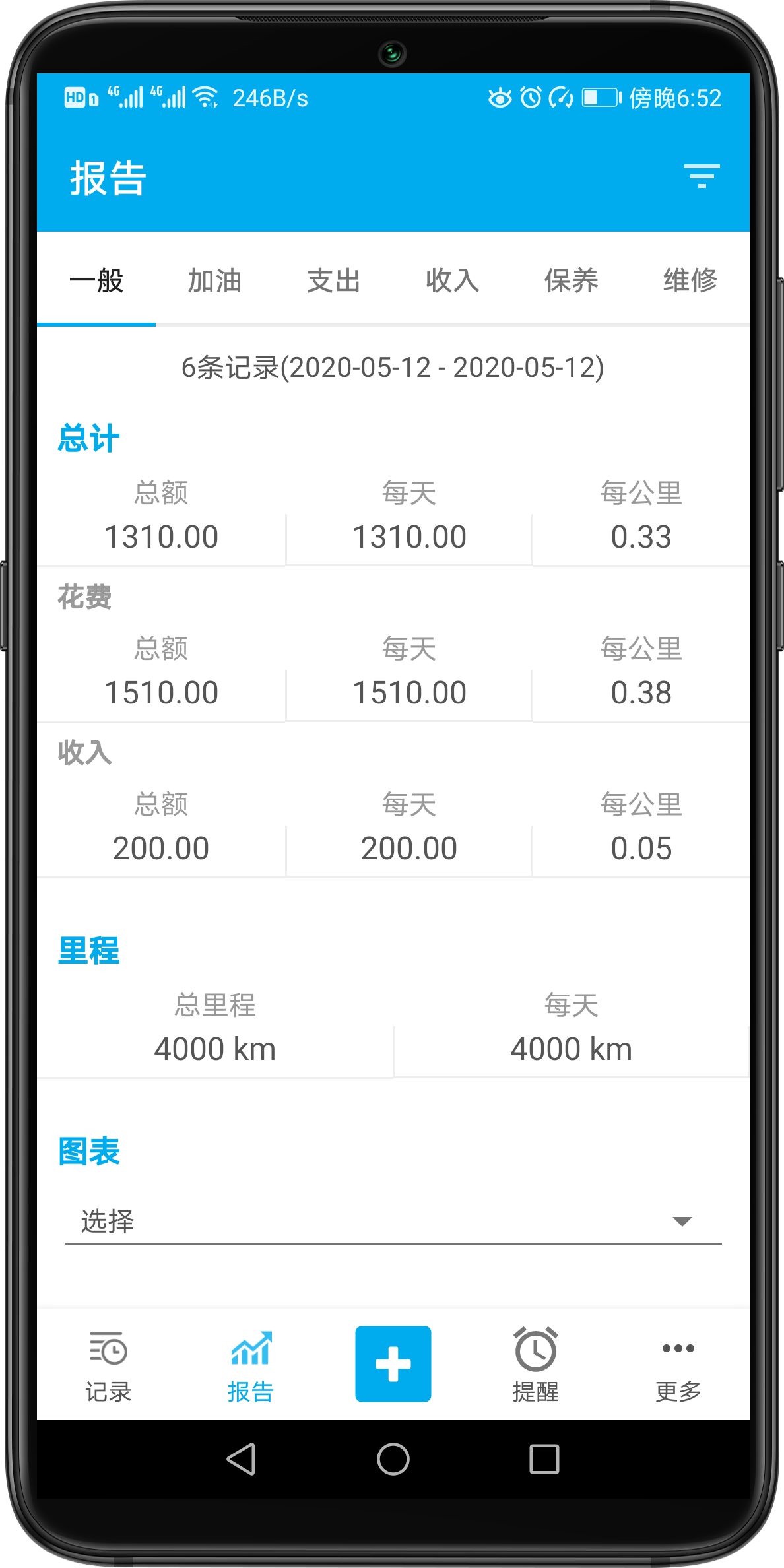This screenshot has height=1568, width=784.
Task: Expand the 选择 chart dropdown
Action: 393,1222
